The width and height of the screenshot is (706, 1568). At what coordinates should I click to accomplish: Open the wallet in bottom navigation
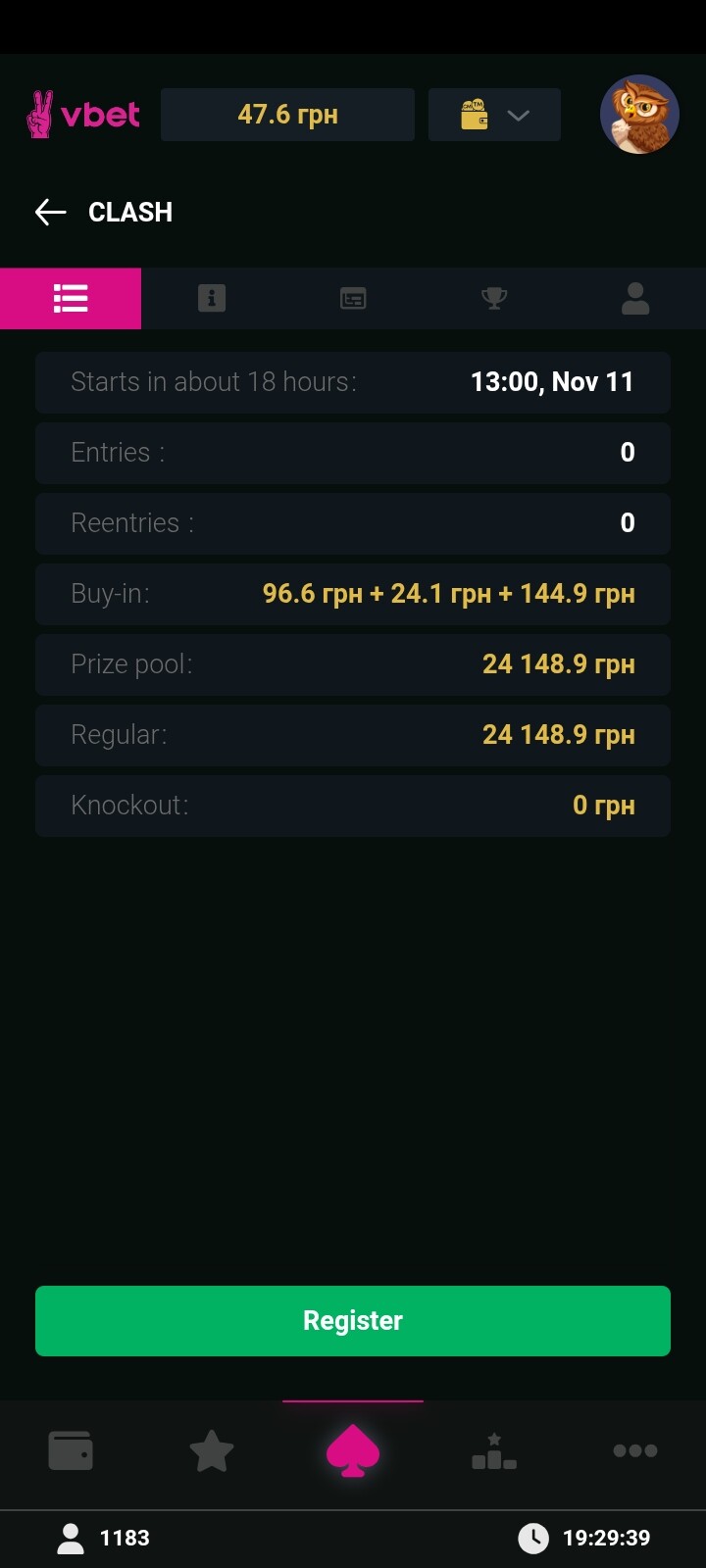click(71, 1450)
